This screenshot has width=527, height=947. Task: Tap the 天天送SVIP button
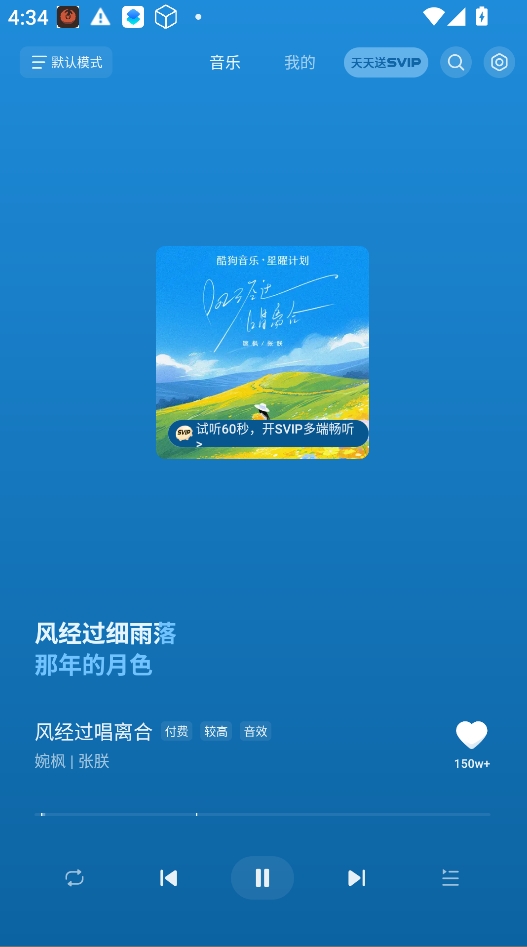tap(386, 62)
